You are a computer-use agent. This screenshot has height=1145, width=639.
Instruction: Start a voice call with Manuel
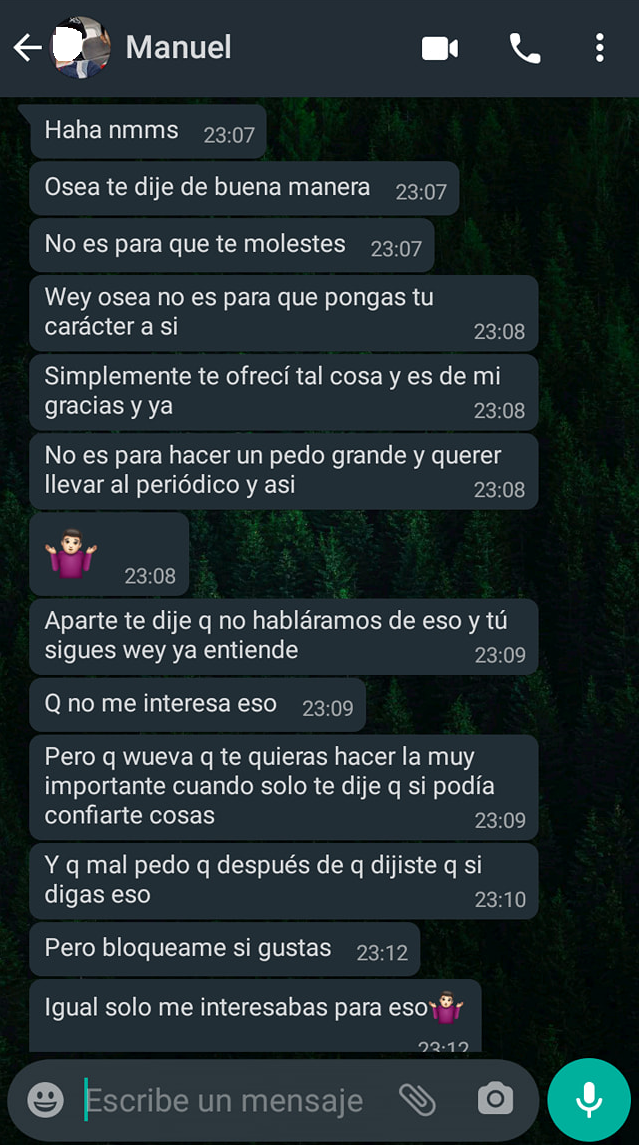point(525,48)
